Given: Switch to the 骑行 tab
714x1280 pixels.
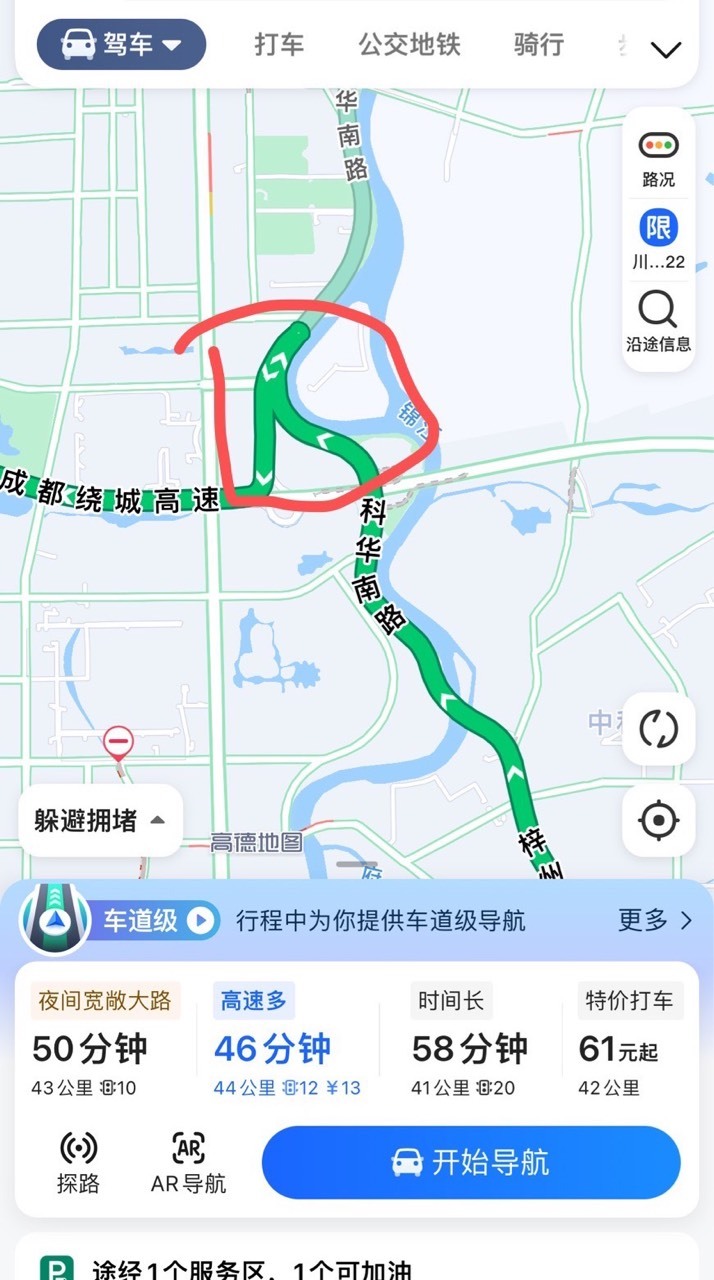Looking at the screenshot, I should click(539, 45).
